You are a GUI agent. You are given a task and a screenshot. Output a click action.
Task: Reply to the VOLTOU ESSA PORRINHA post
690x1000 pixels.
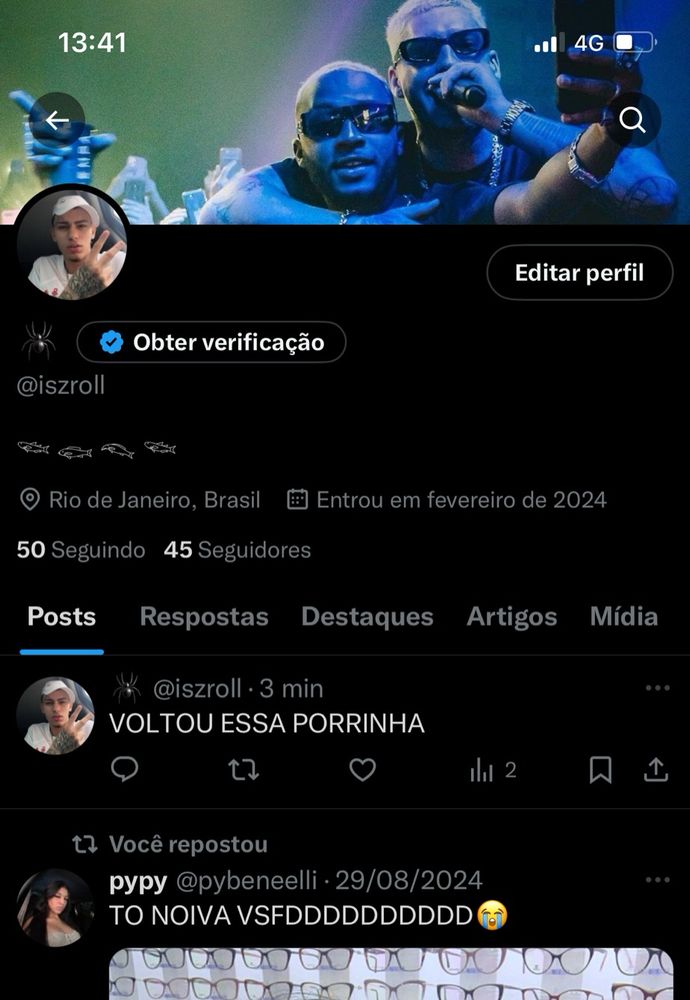(124, 769)
